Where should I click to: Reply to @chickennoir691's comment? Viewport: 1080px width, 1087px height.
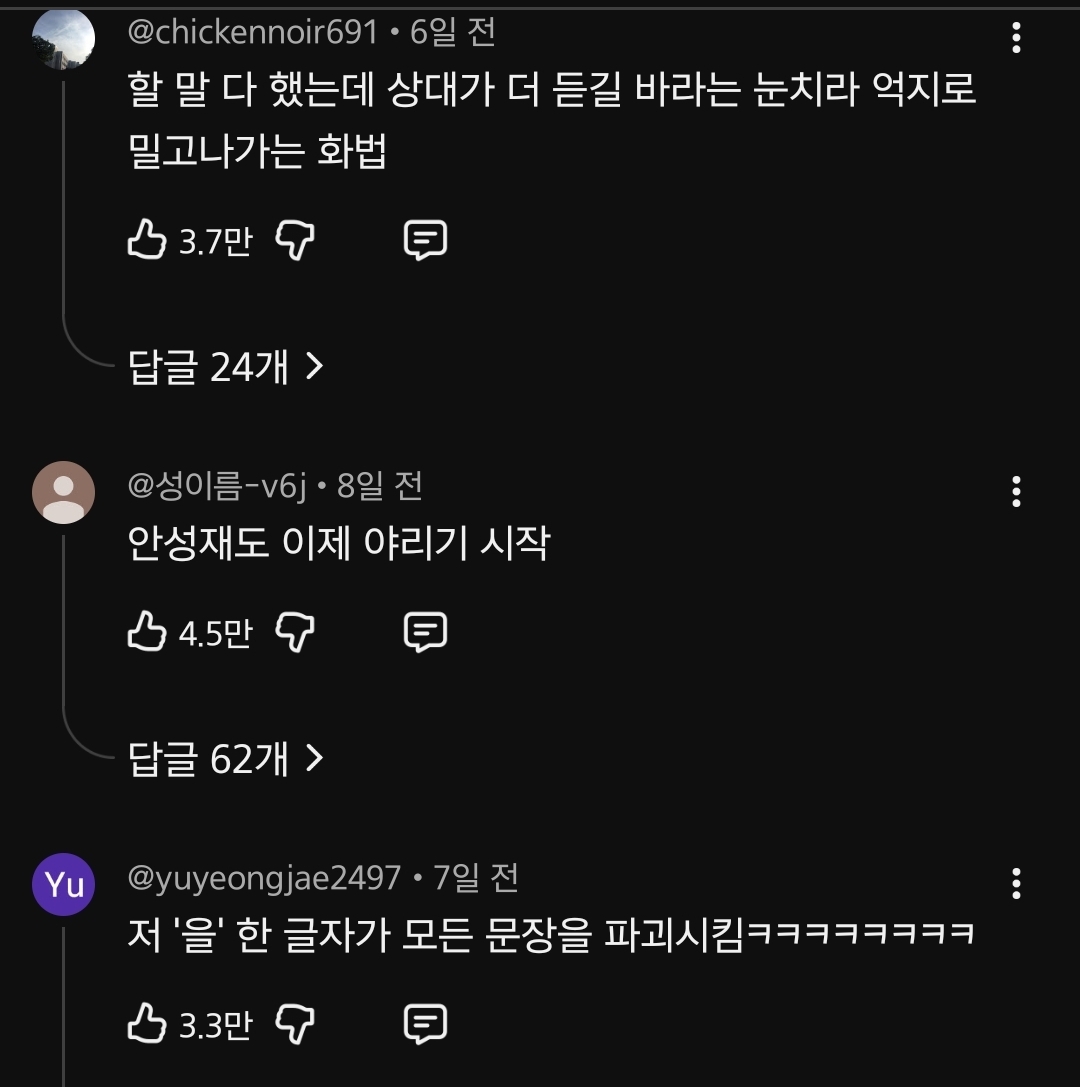[425, 240]
